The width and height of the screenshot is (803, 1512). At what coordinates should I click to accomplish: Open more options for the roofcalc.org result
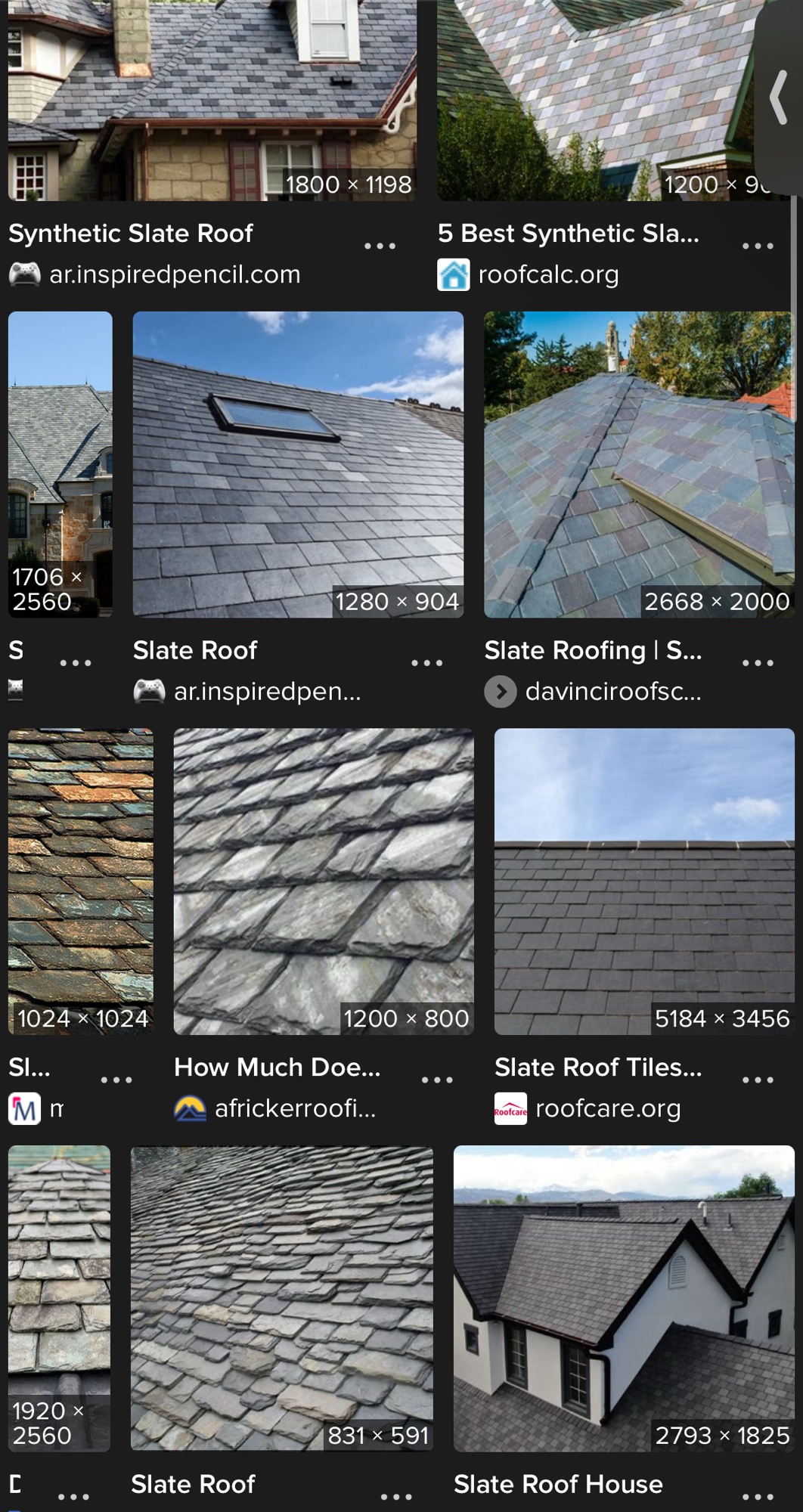[x=758, y=246]
